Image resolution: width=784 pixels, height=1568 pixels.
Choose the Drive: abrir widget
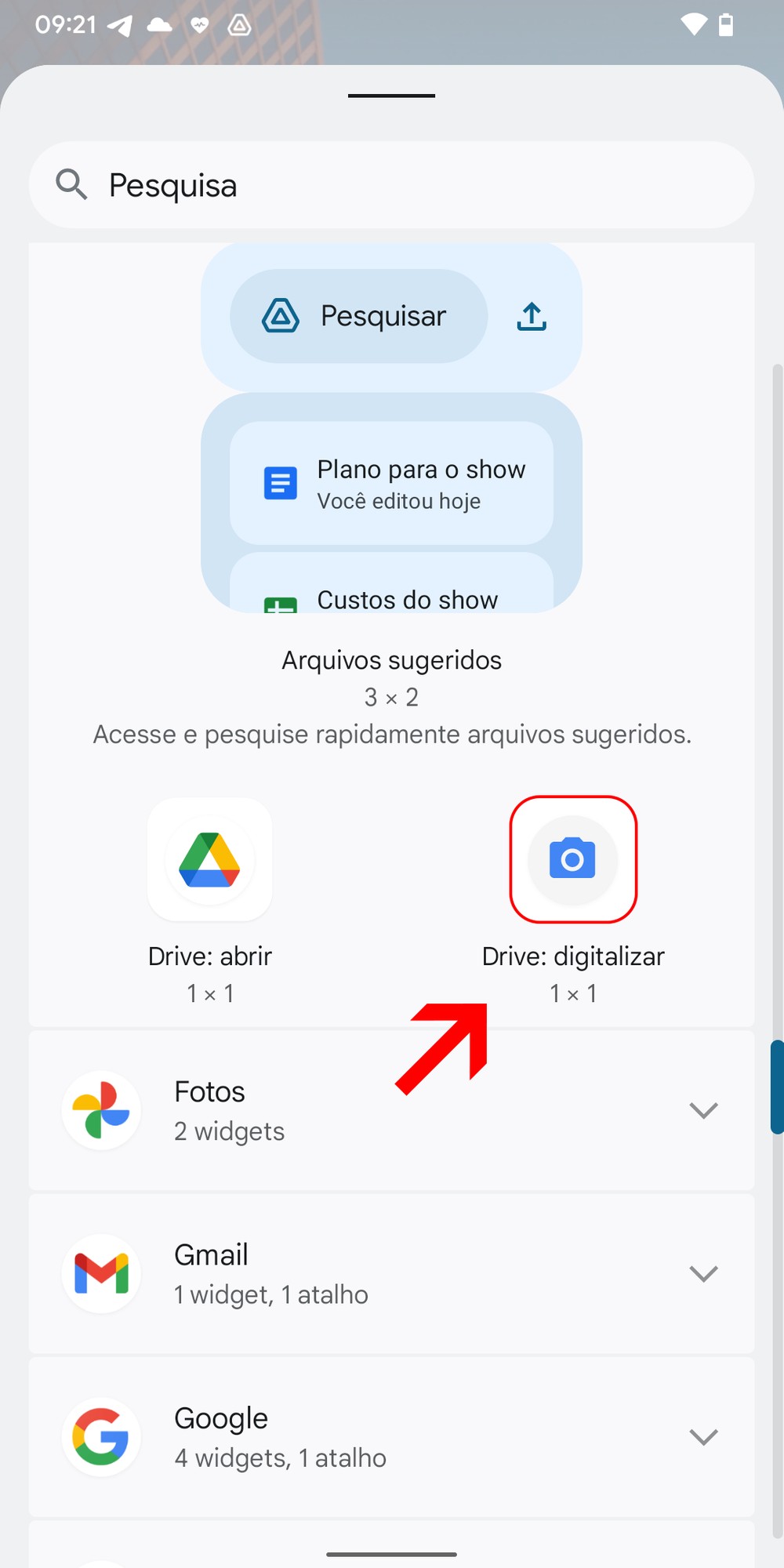pos(210,860)
